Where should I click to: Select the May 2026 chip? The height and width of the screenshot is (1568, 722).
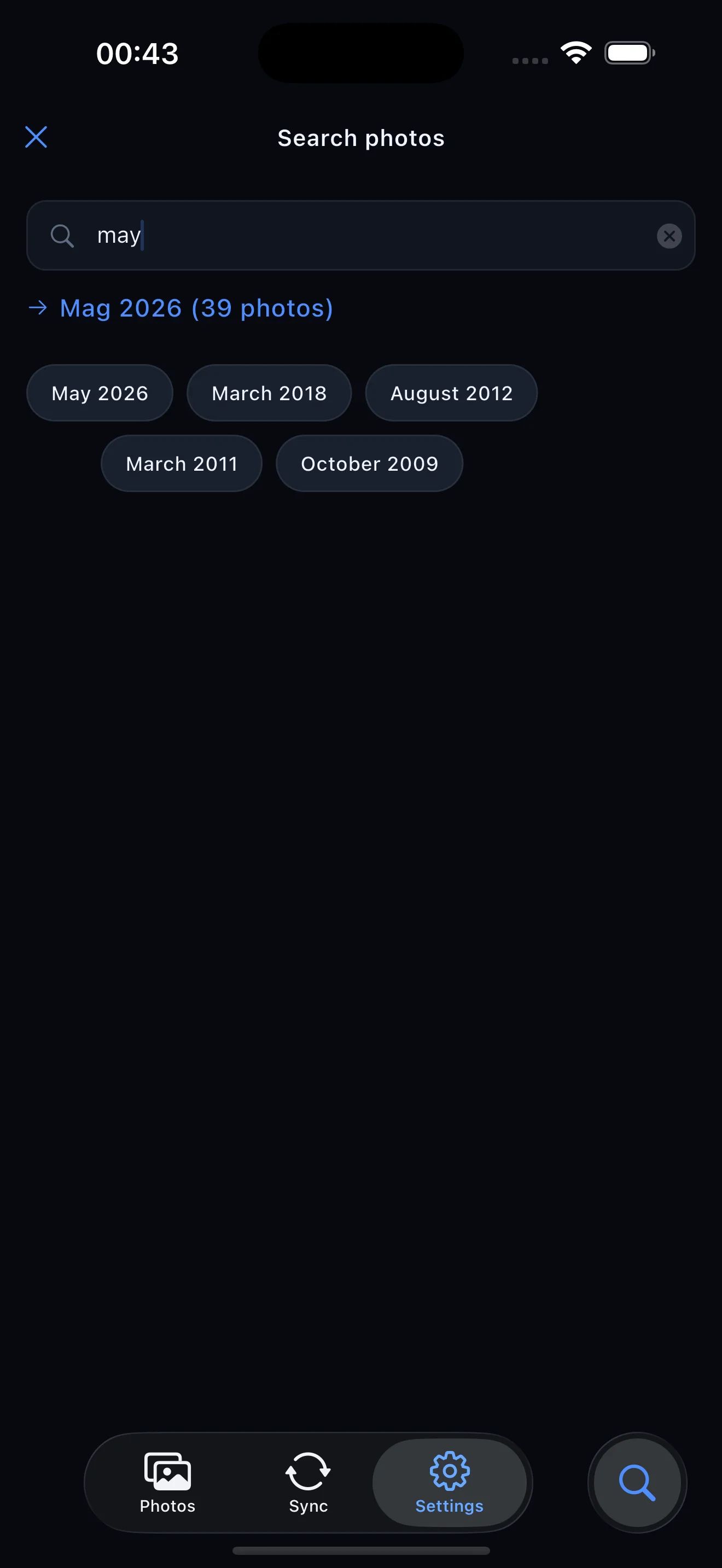pyautogui.click(x=100, y=393)
